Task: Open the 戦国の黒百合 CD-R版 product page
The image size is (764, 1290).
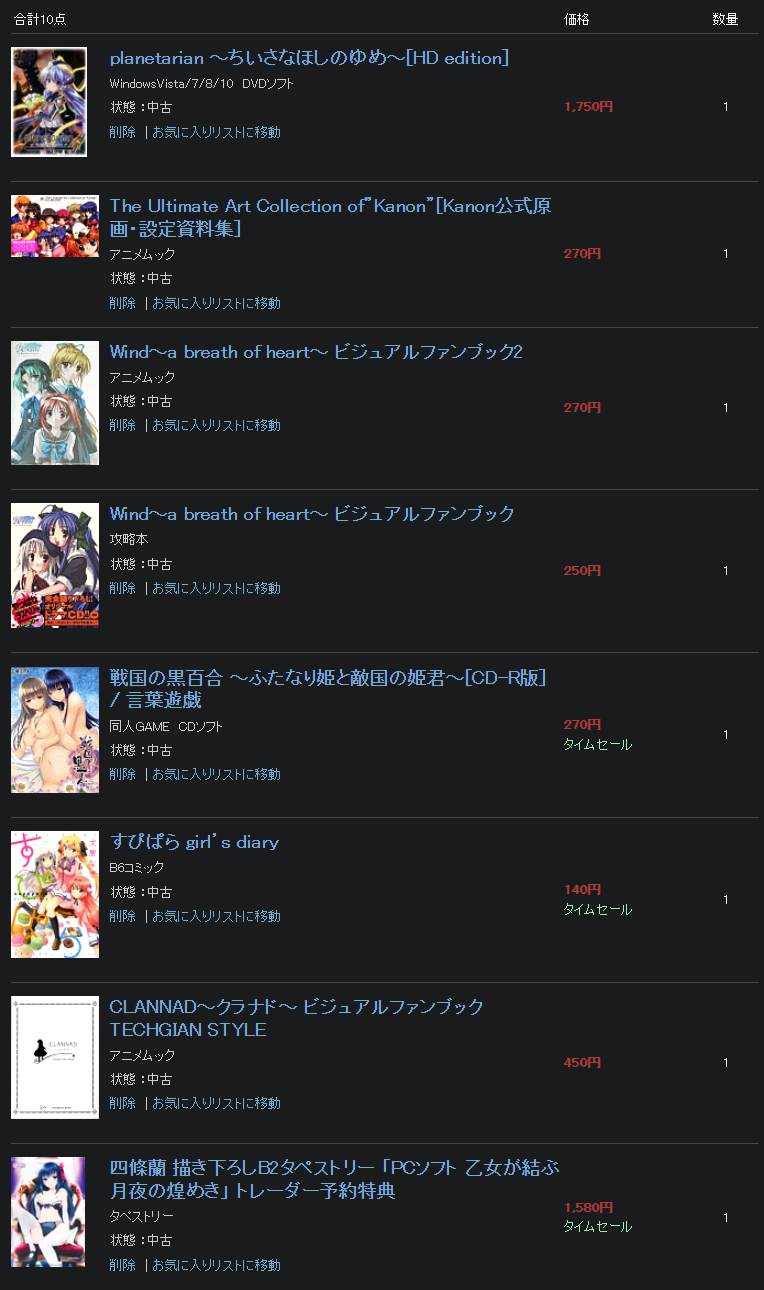Action: [x=330, y=677]
